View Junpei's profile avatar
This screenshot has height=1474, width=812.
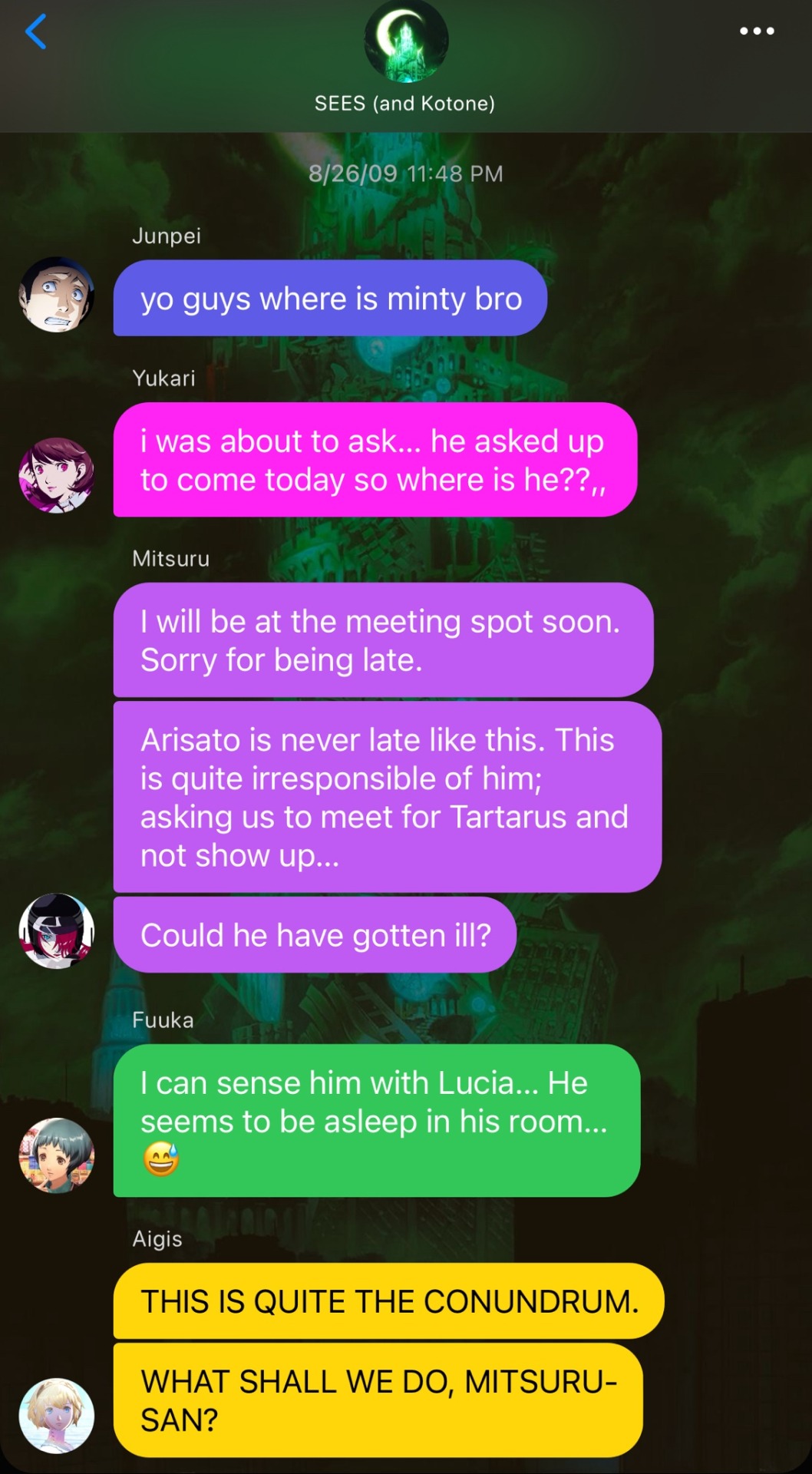click(x=56, y=295)
